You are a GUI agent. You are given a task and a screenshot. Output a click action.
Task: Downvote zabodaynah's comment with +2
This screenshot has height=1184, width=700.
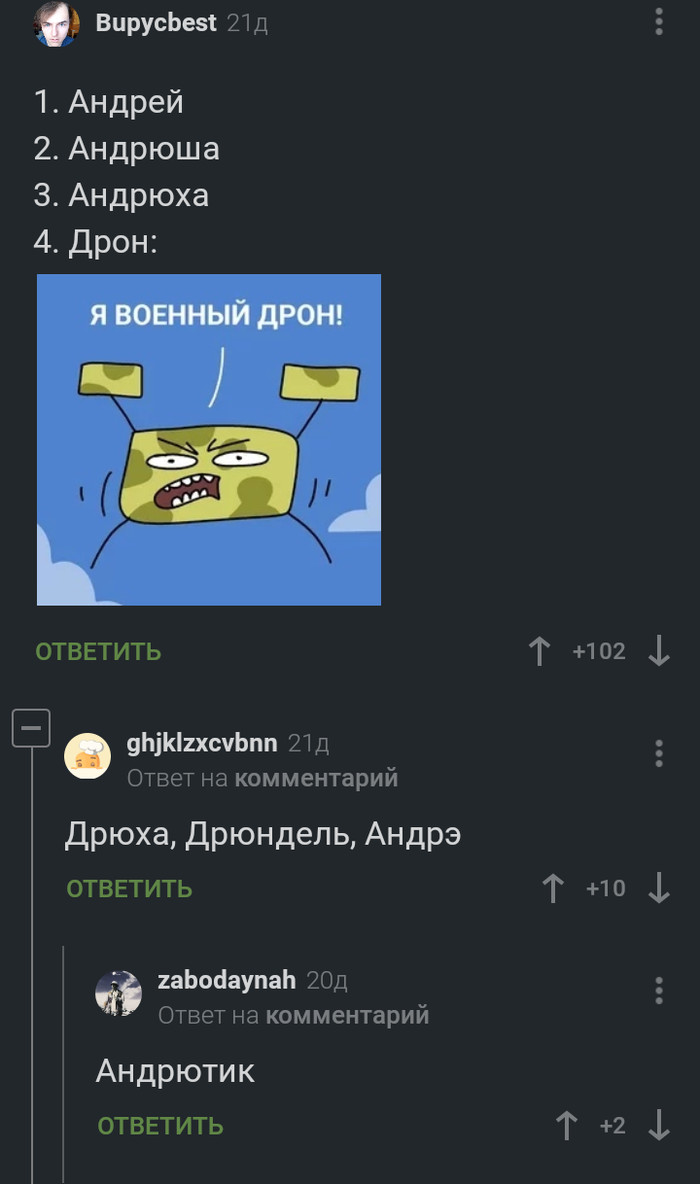click(659, 1126)
